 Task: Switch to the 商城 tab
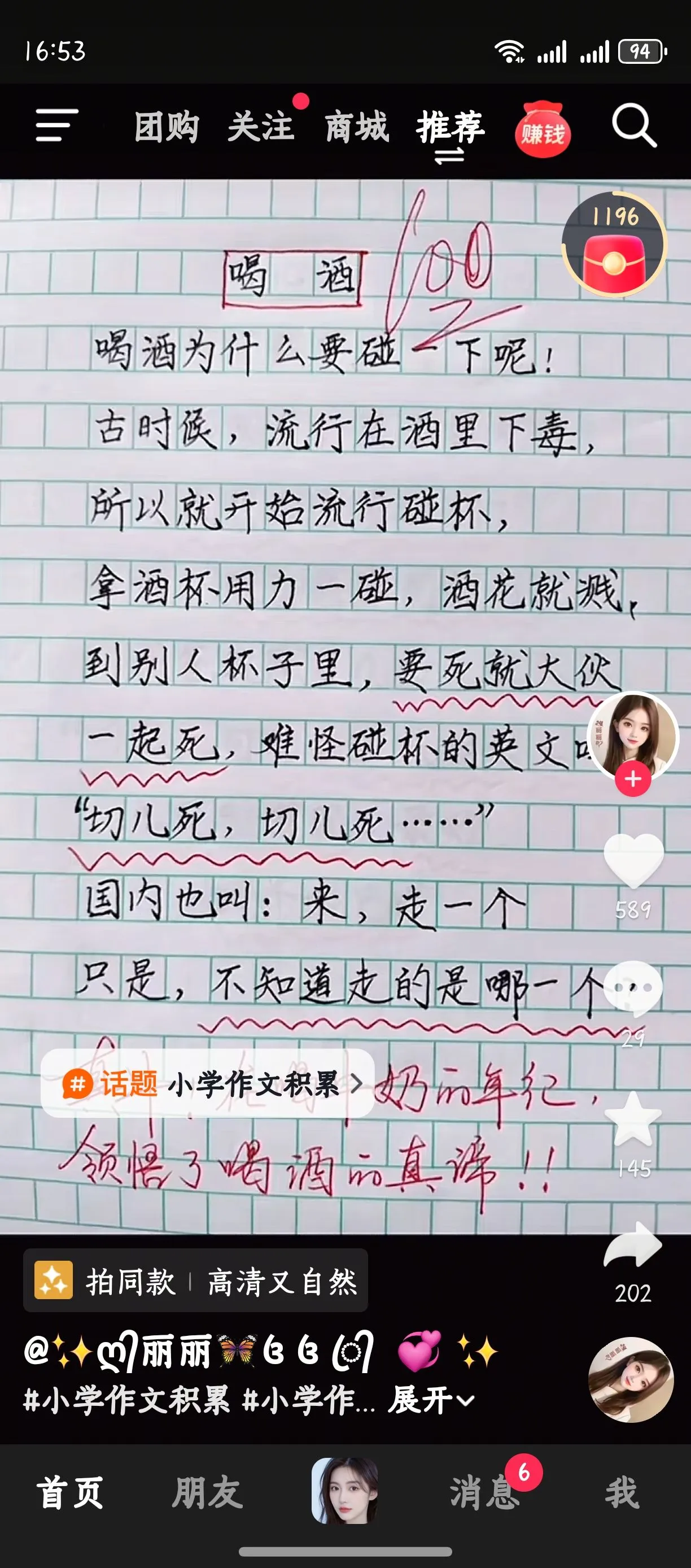356,127
